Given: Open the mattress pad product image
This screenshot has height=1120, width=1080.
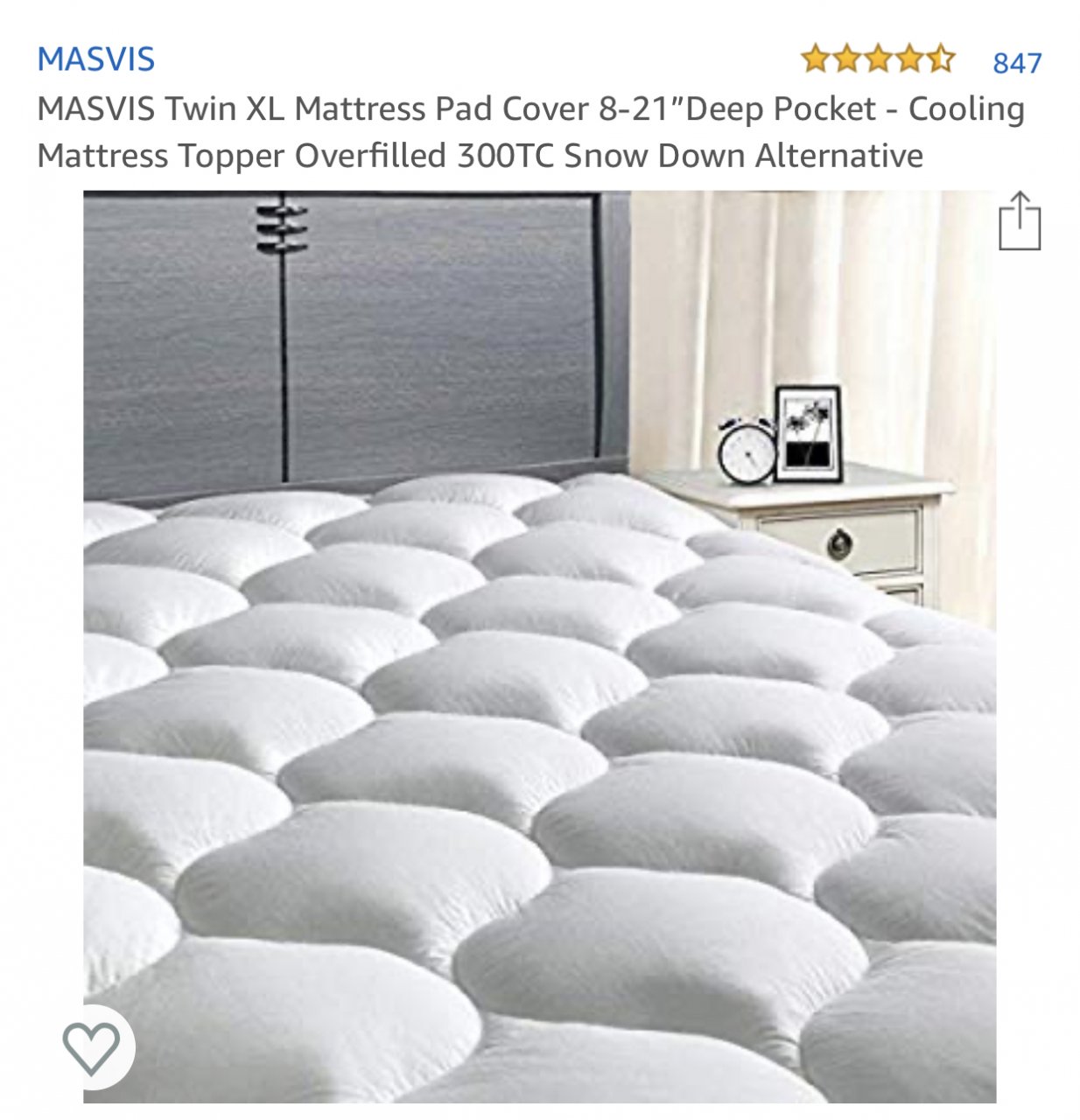Looking at the screenshot, I should [x=539, y=647].
